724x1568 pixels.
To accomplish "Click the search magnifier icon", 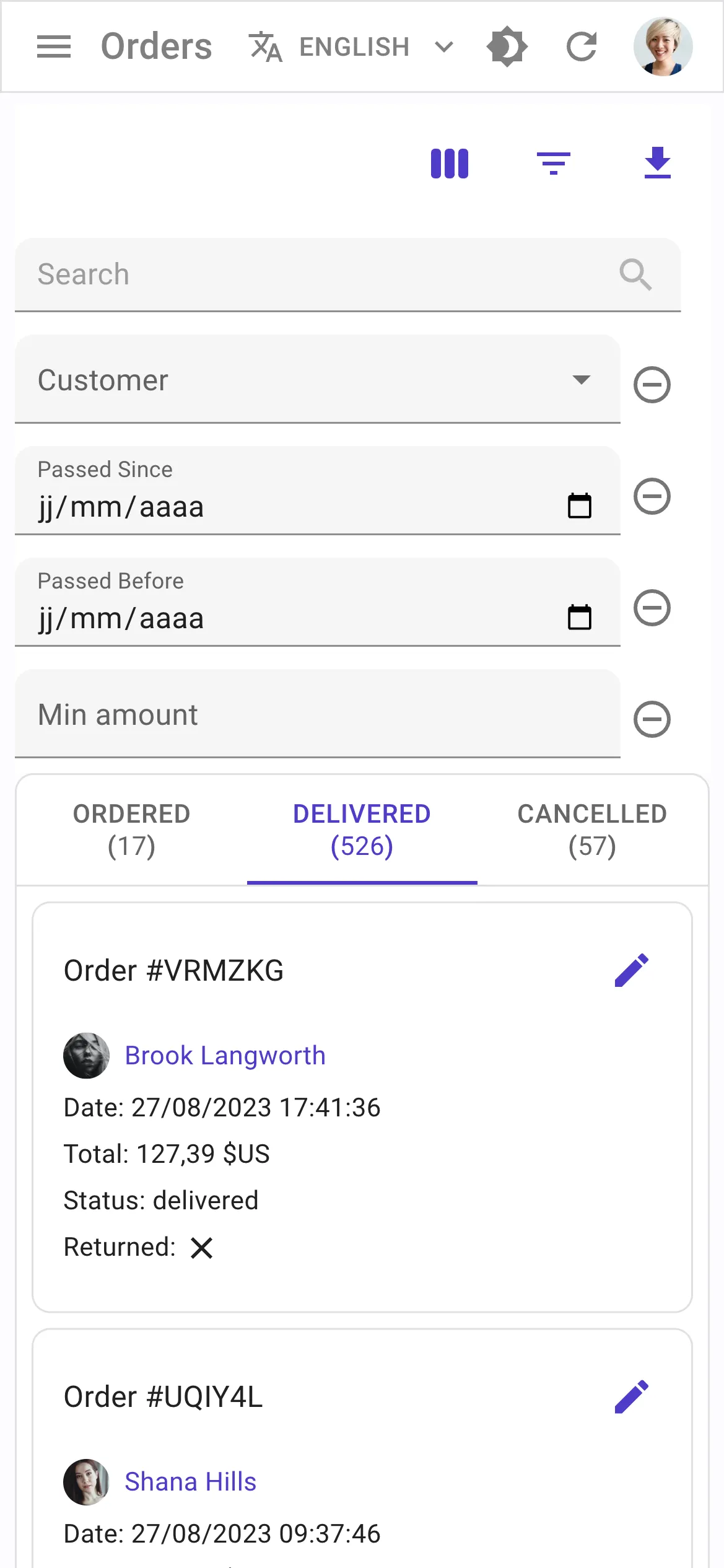I will pyautogui.click(x=636, y=274).
